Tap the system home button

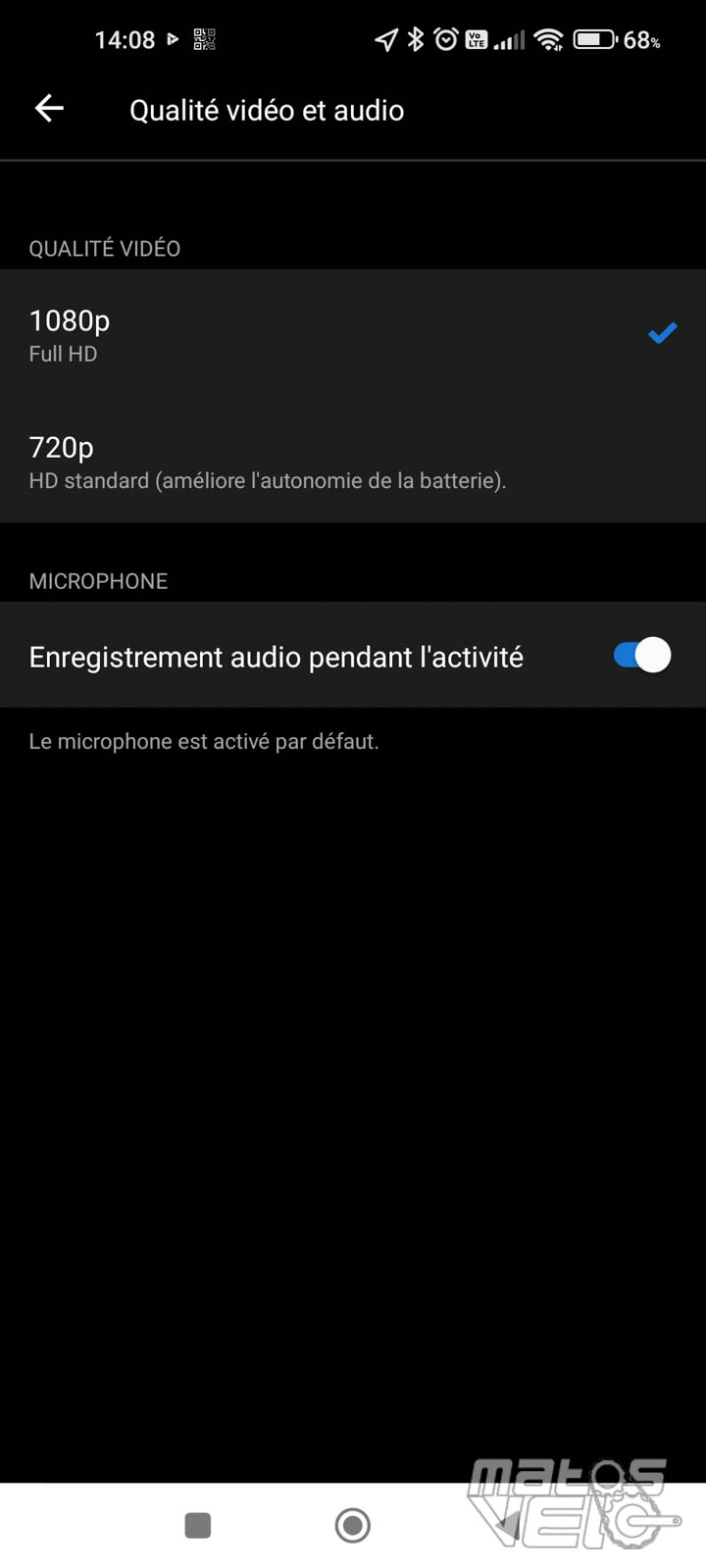coord(353,1525)
